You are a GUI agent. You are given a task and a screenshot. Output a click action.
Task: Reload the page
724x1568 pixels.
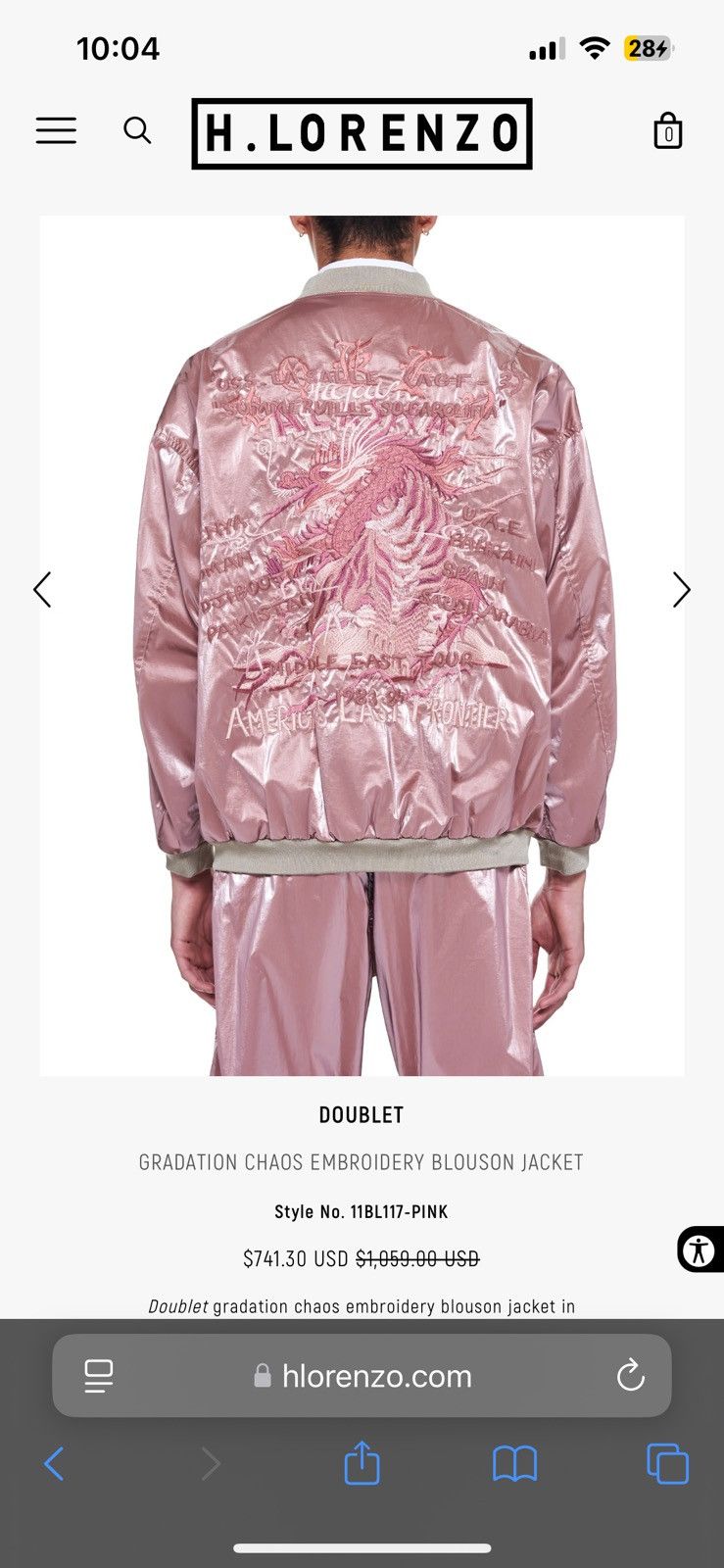pyautogui.click(x=631, y=1376)
